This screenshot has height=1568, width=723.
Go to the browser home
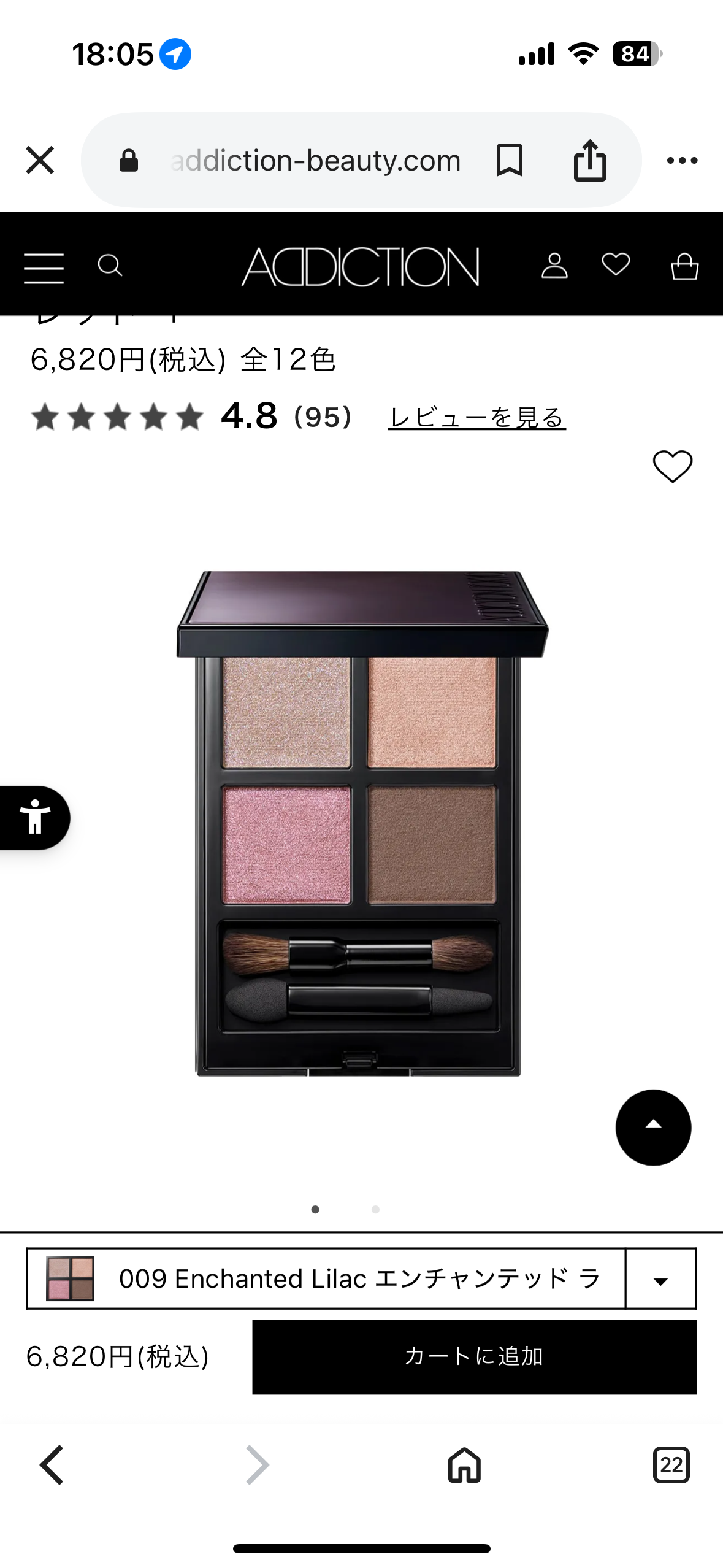click(x=464, y=1465)
